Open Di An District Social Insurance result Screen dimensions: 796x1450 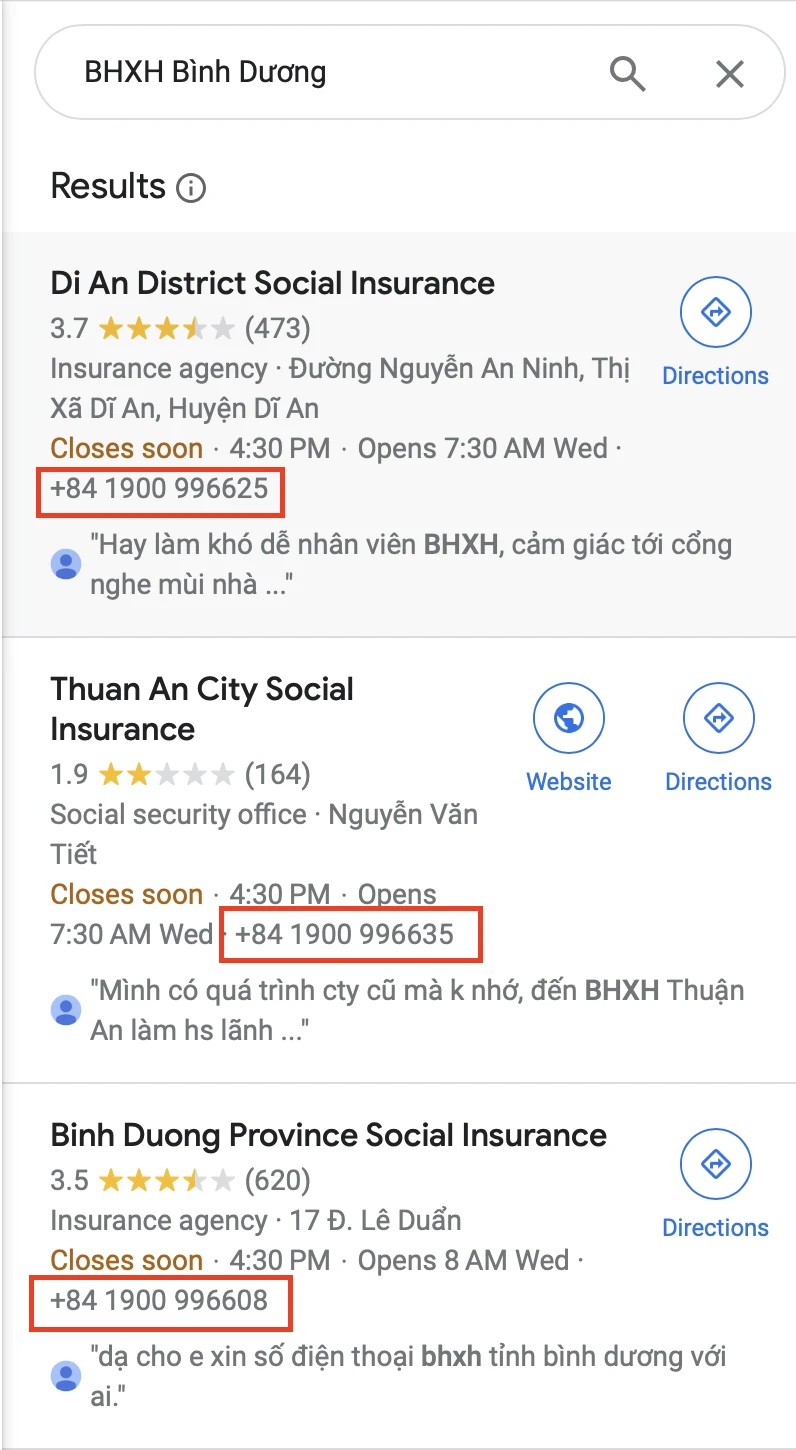coord(272,283)
